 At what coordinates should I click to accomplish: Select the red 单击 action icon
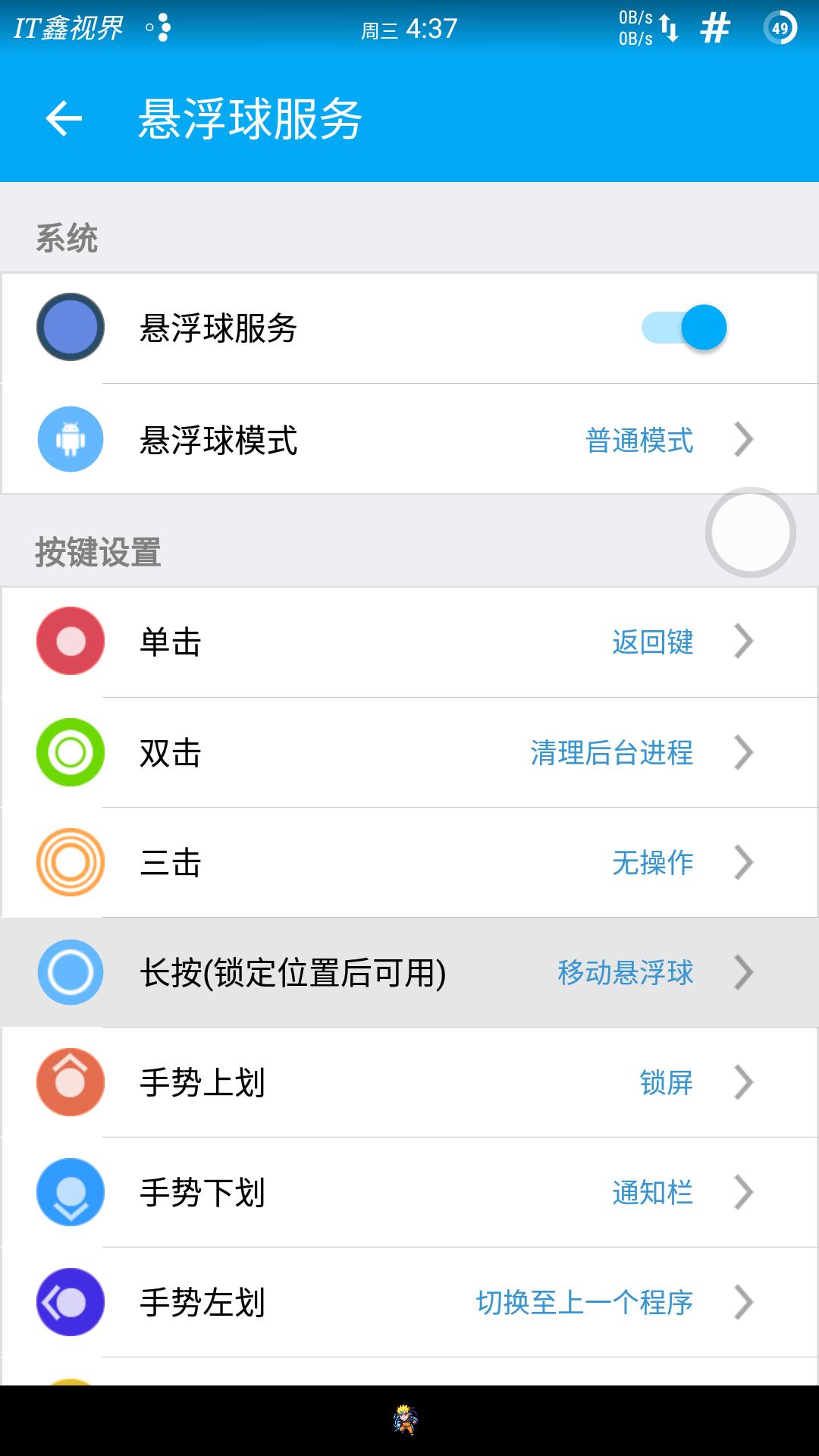tap(71, 642)
